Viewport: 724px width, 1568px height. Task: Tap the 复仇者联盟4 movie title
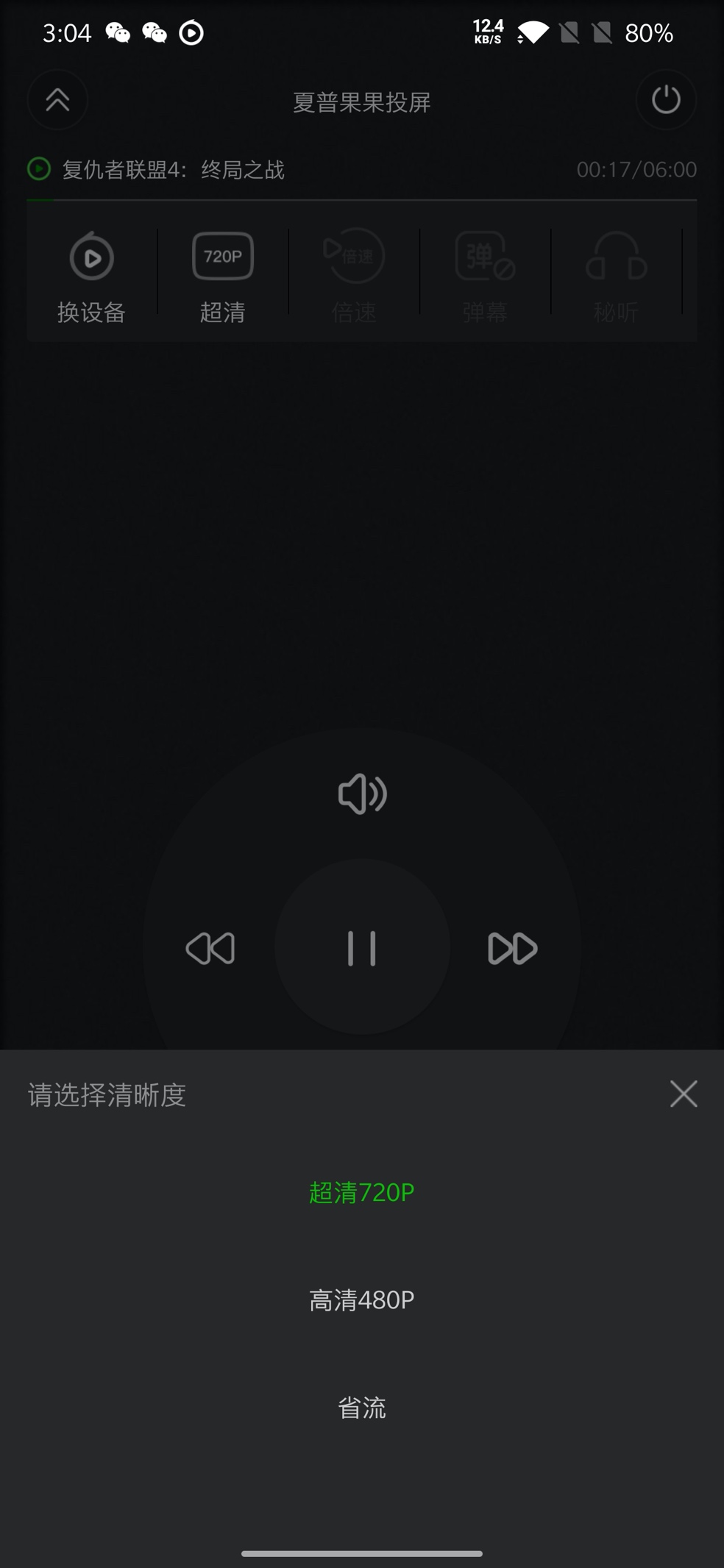(174, 169)
